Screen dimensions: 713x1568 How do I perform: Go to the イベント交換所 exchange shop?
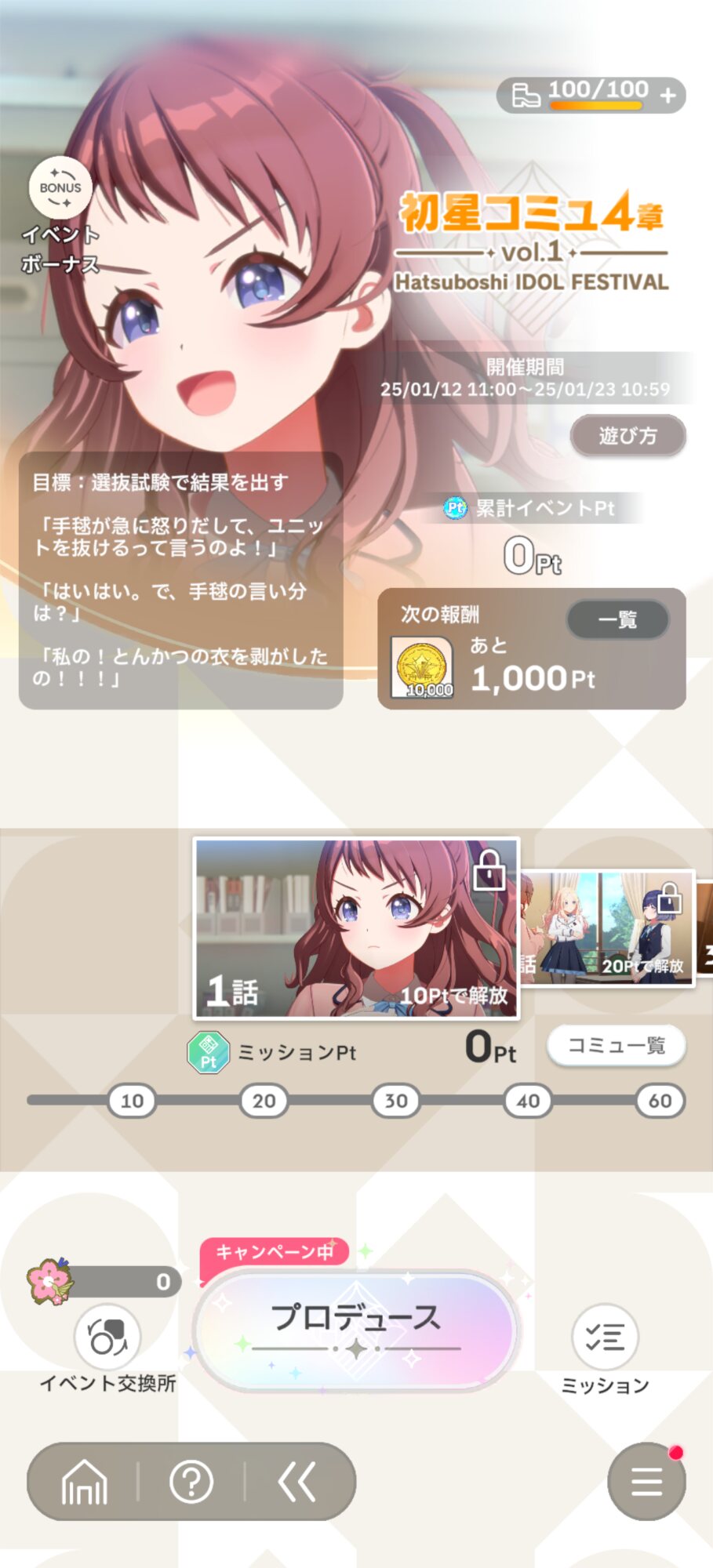(107, 1338)
